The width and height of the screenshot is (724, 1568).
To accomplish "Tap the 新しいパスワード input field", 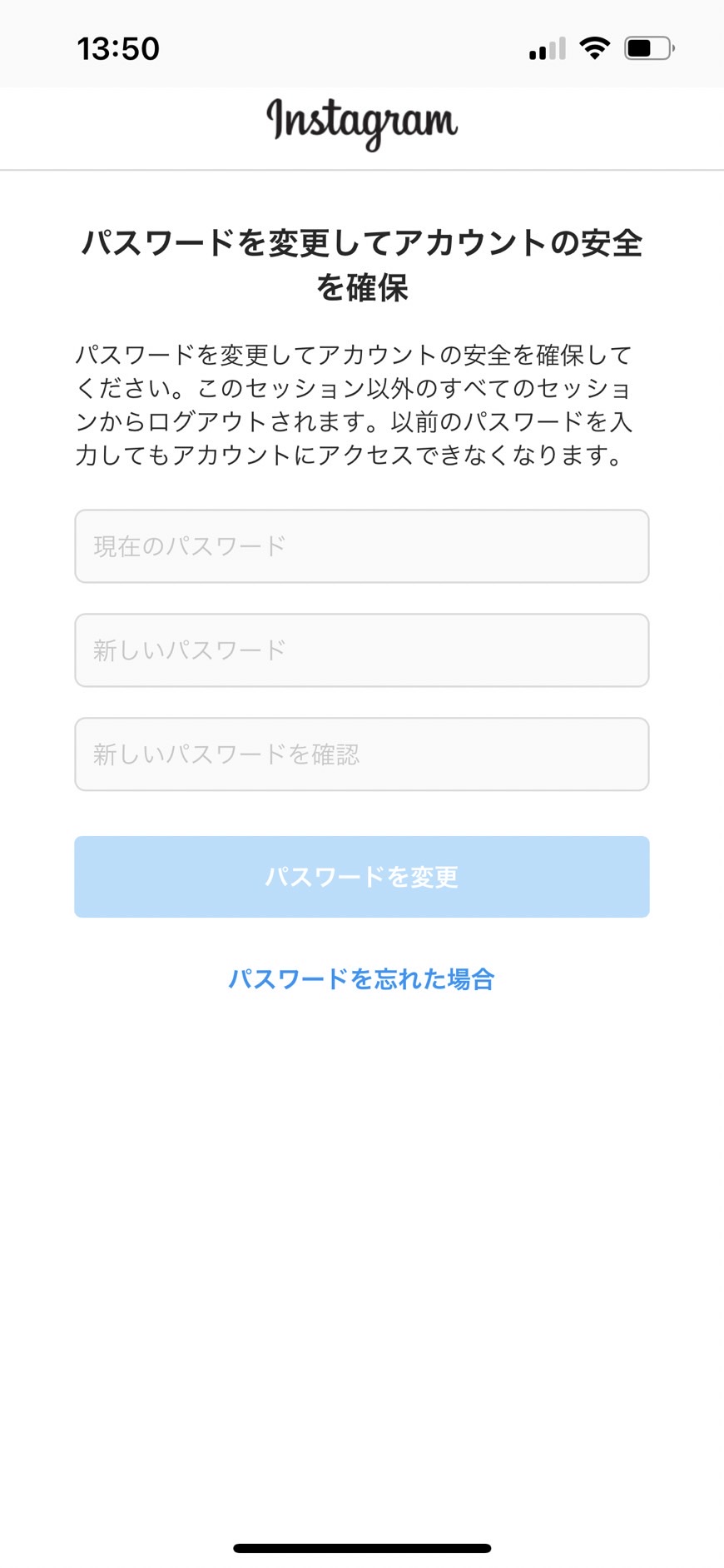I will coord(362,650).
